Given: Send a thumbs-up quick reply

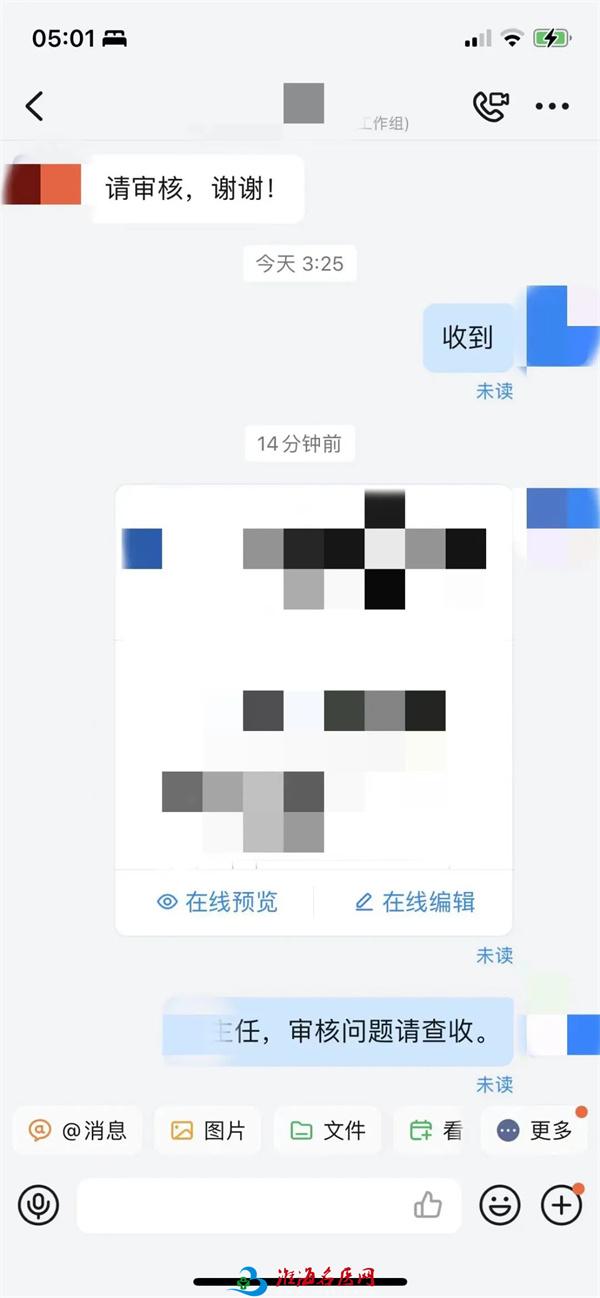Looking at the screenshot, I should click(428, 1205).
